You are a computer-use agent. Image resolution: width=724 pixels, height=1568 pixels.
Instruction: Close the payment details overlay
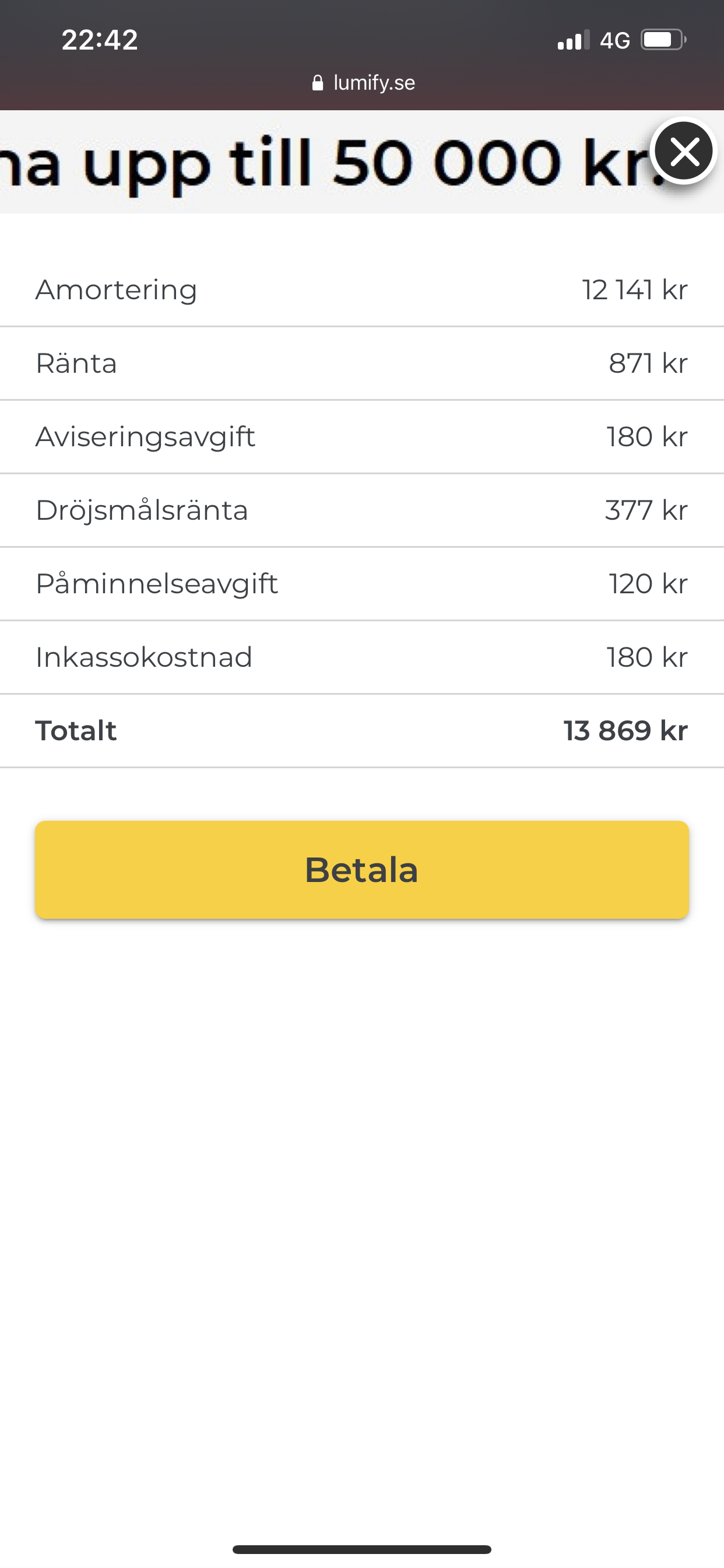(x=684, y=151)
